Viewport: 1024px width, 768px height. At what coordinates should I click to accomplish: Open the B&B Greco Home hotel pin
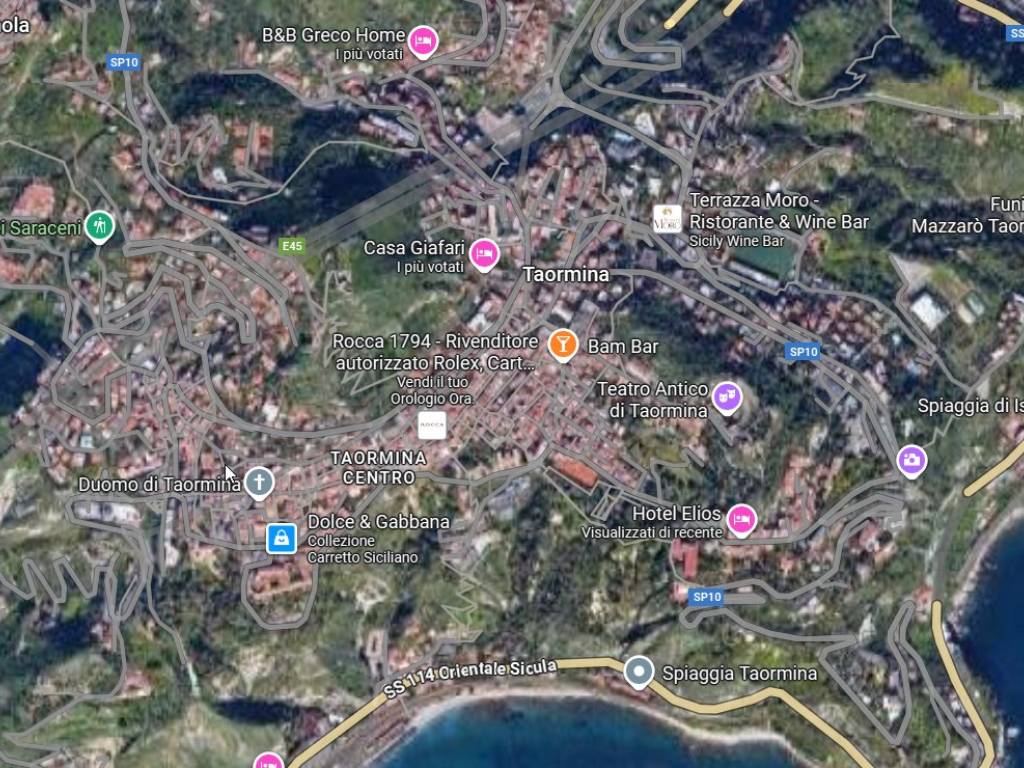tap(424, 41)
